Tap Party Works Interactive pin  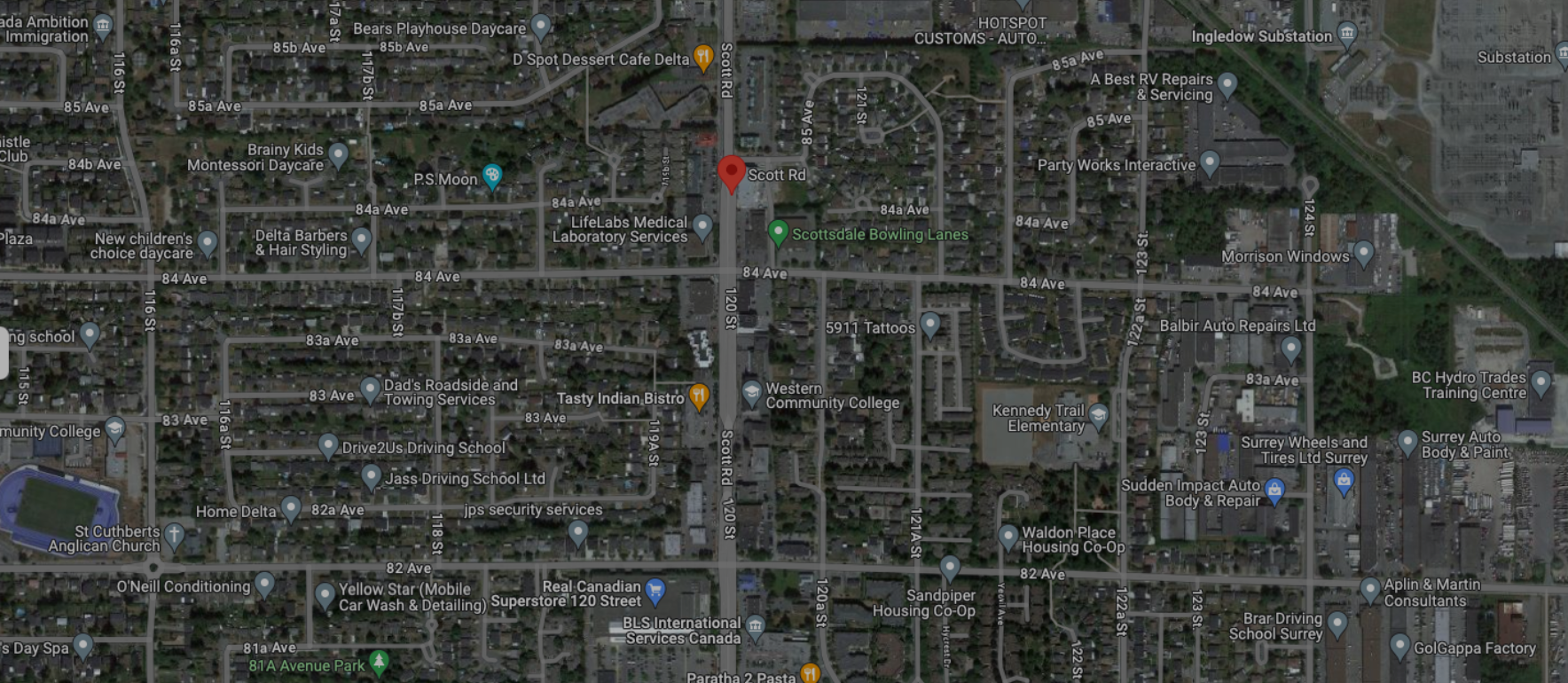point(1210,163)
